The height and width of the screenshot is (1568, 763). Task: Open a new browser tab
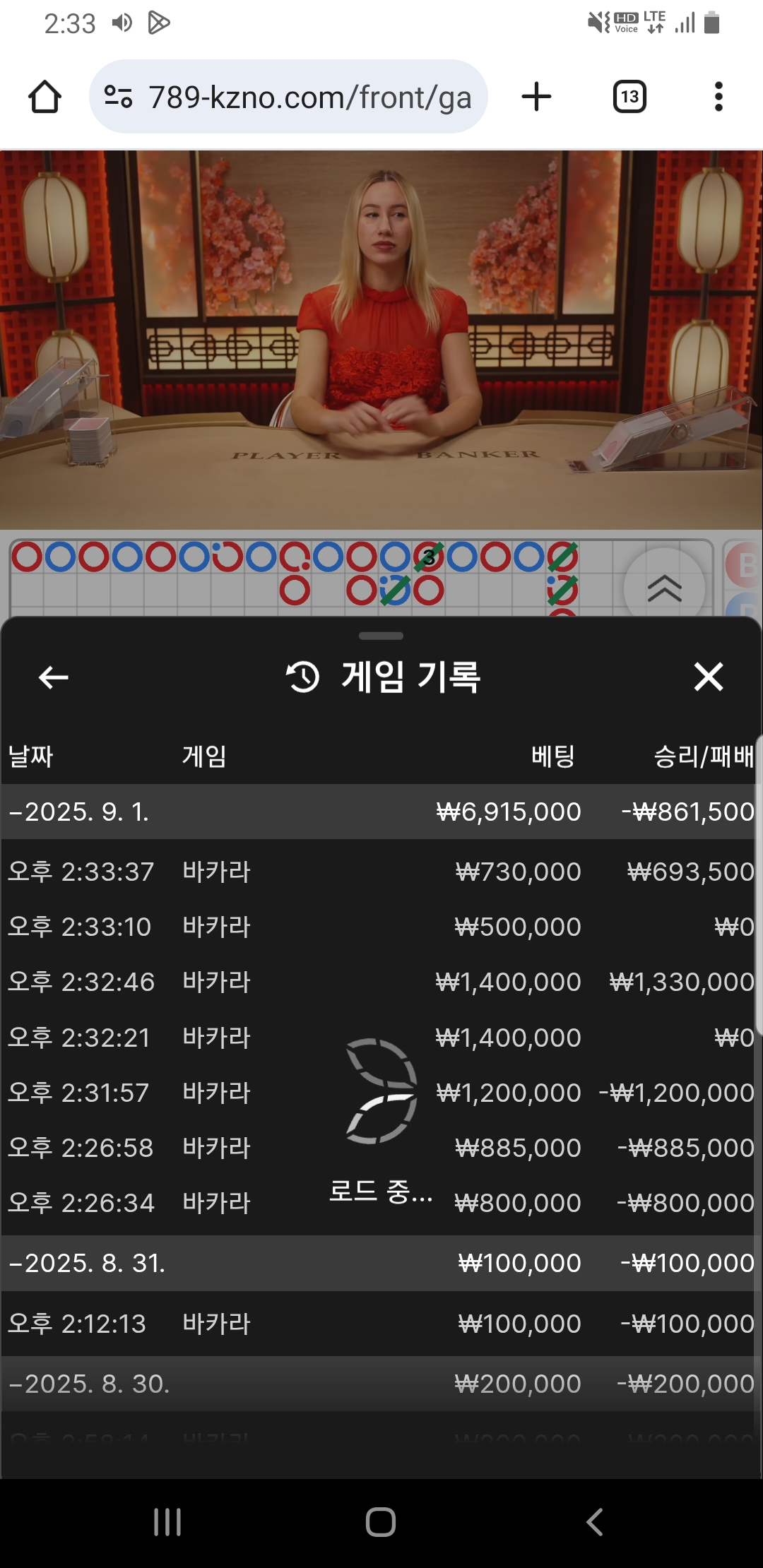point(536,97)
